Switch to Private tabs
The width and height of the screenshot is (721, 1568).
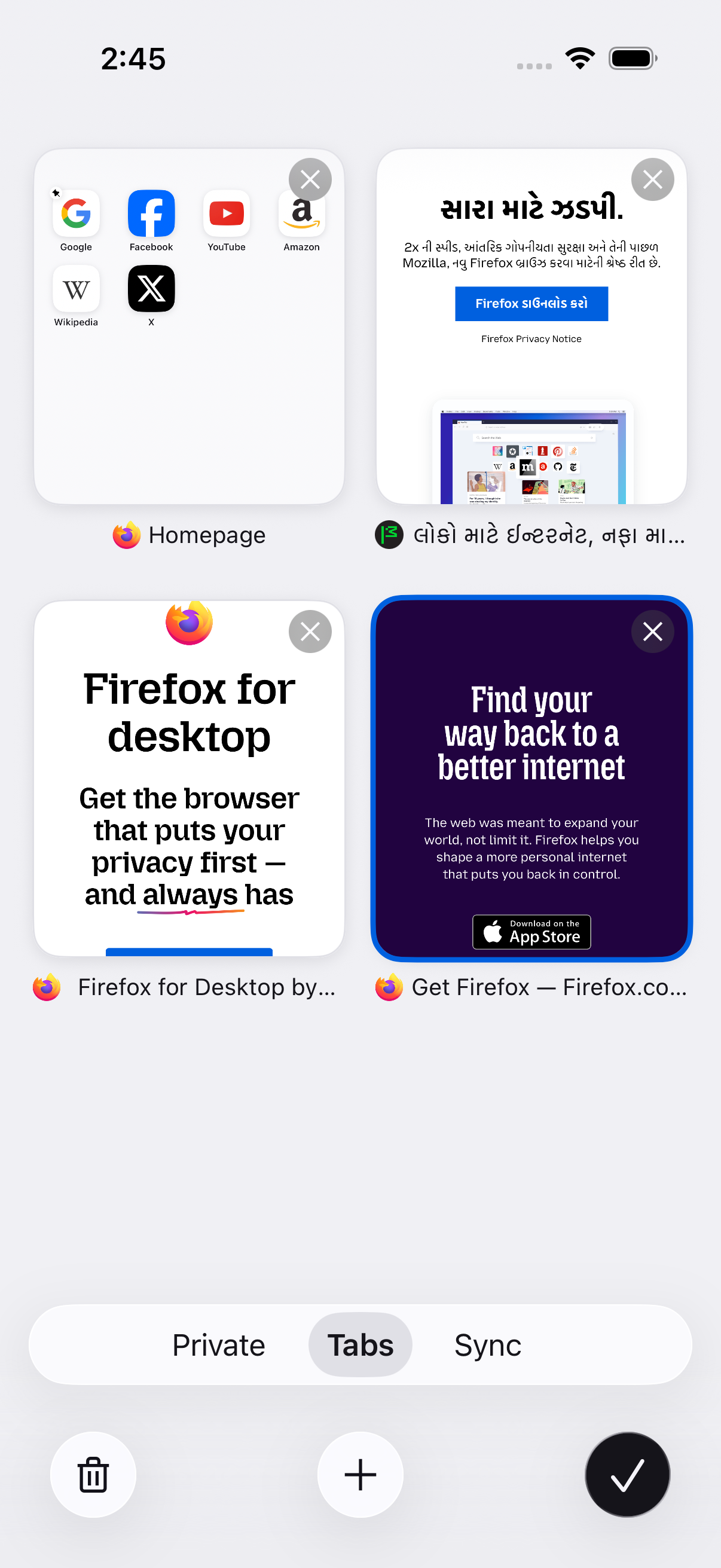pos(218,1344)
